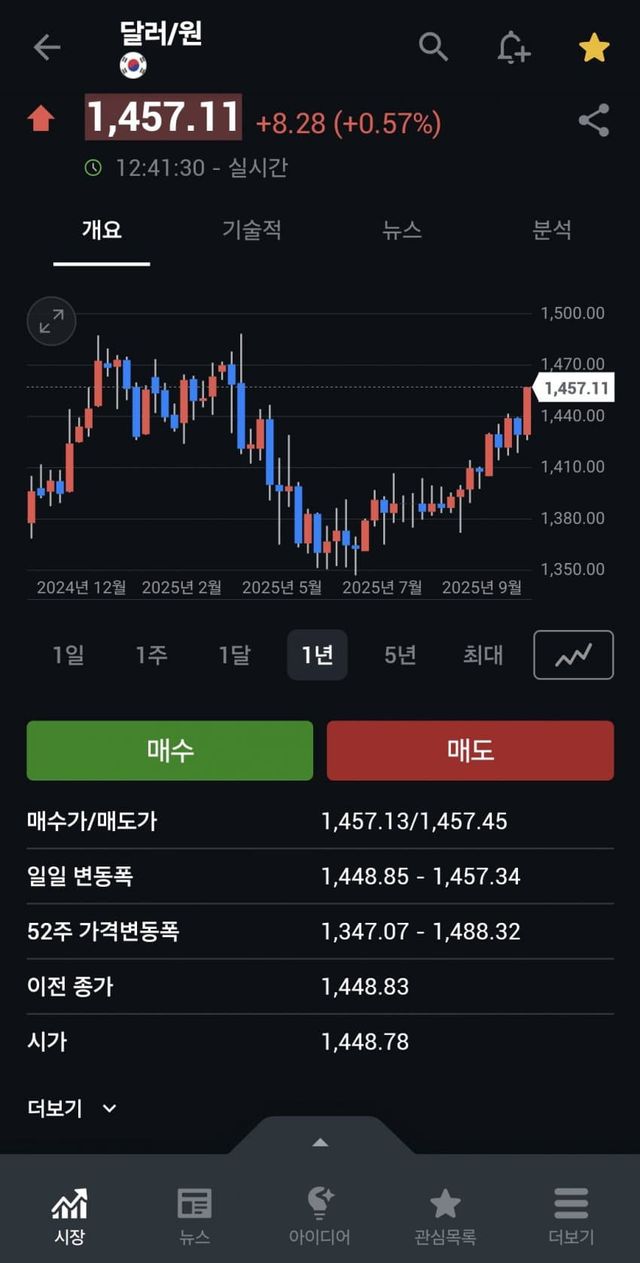Expand 더보기 for more details

(x=72, y=1108)
